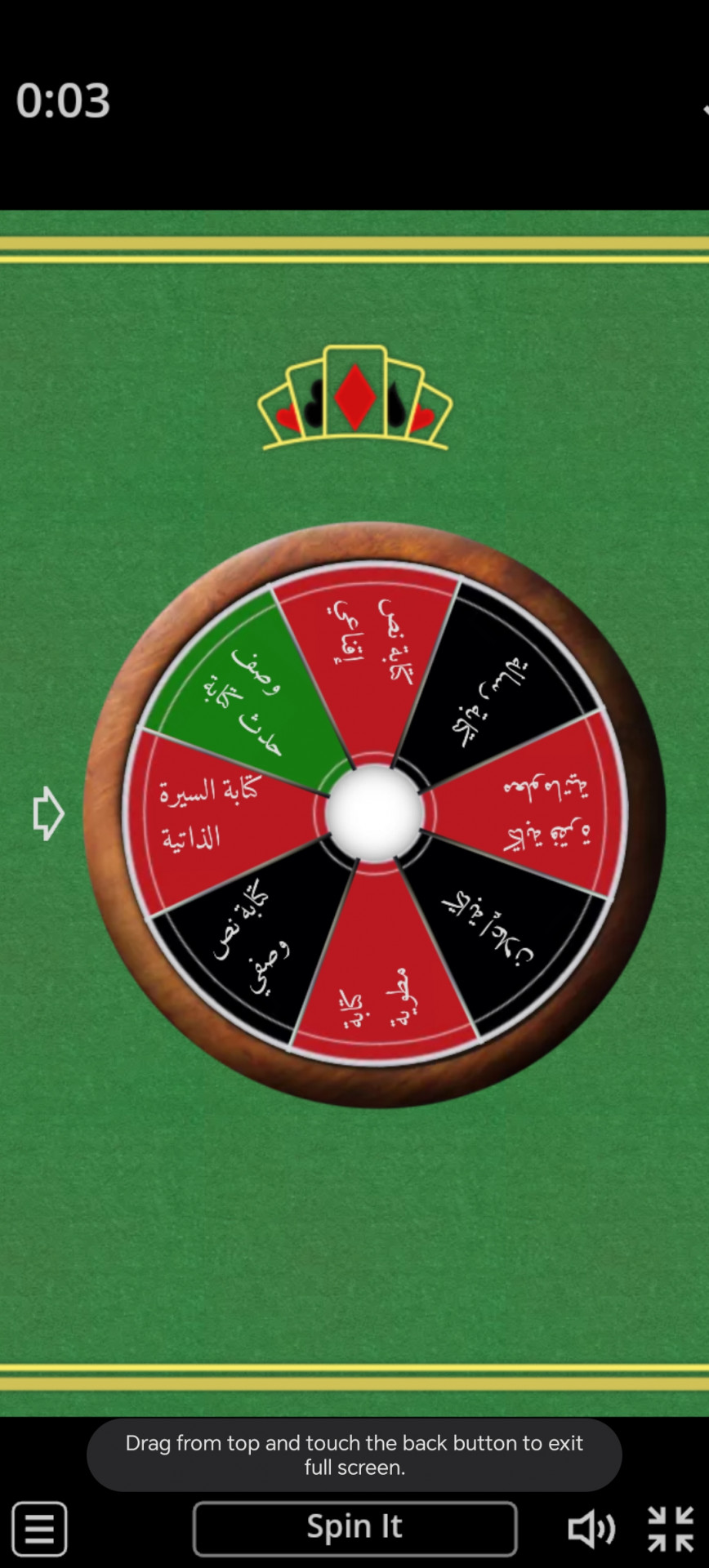This screenshot has height=1568, width=709.
Task: Tap the Spin It button
Action: tap(354, 1527)
